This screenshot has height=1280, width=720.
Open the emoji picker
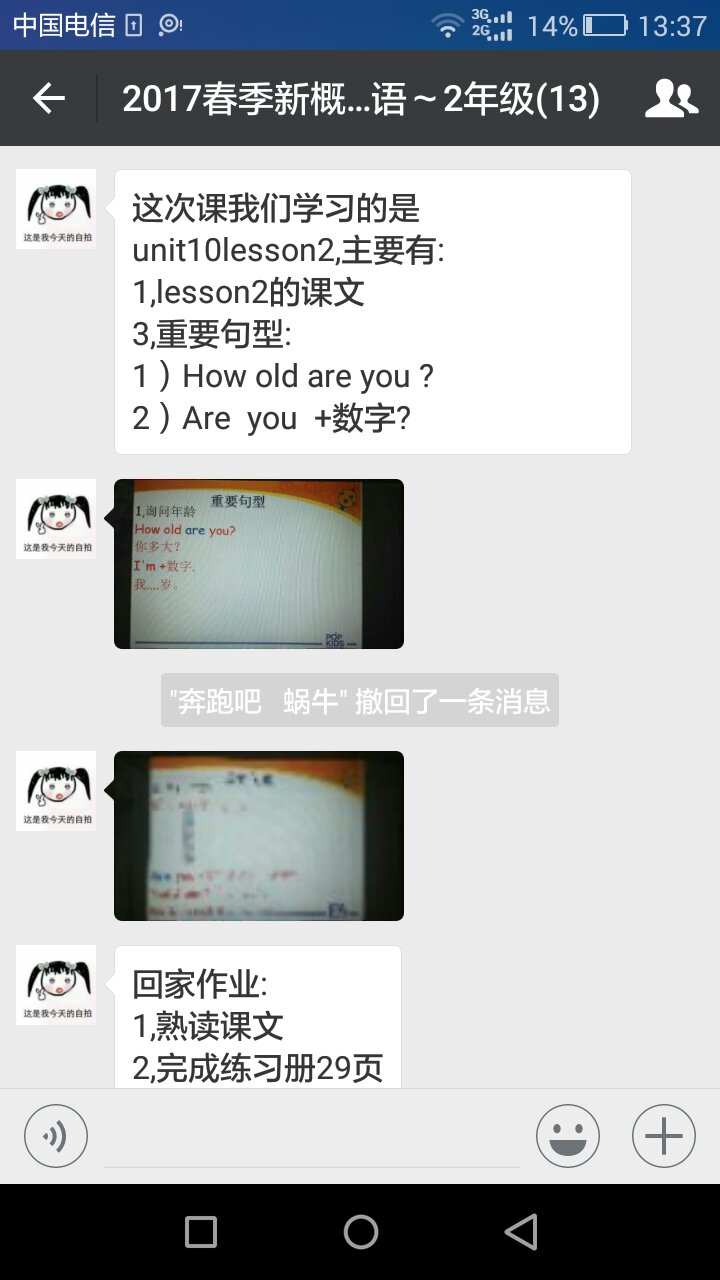point(567,1136)
